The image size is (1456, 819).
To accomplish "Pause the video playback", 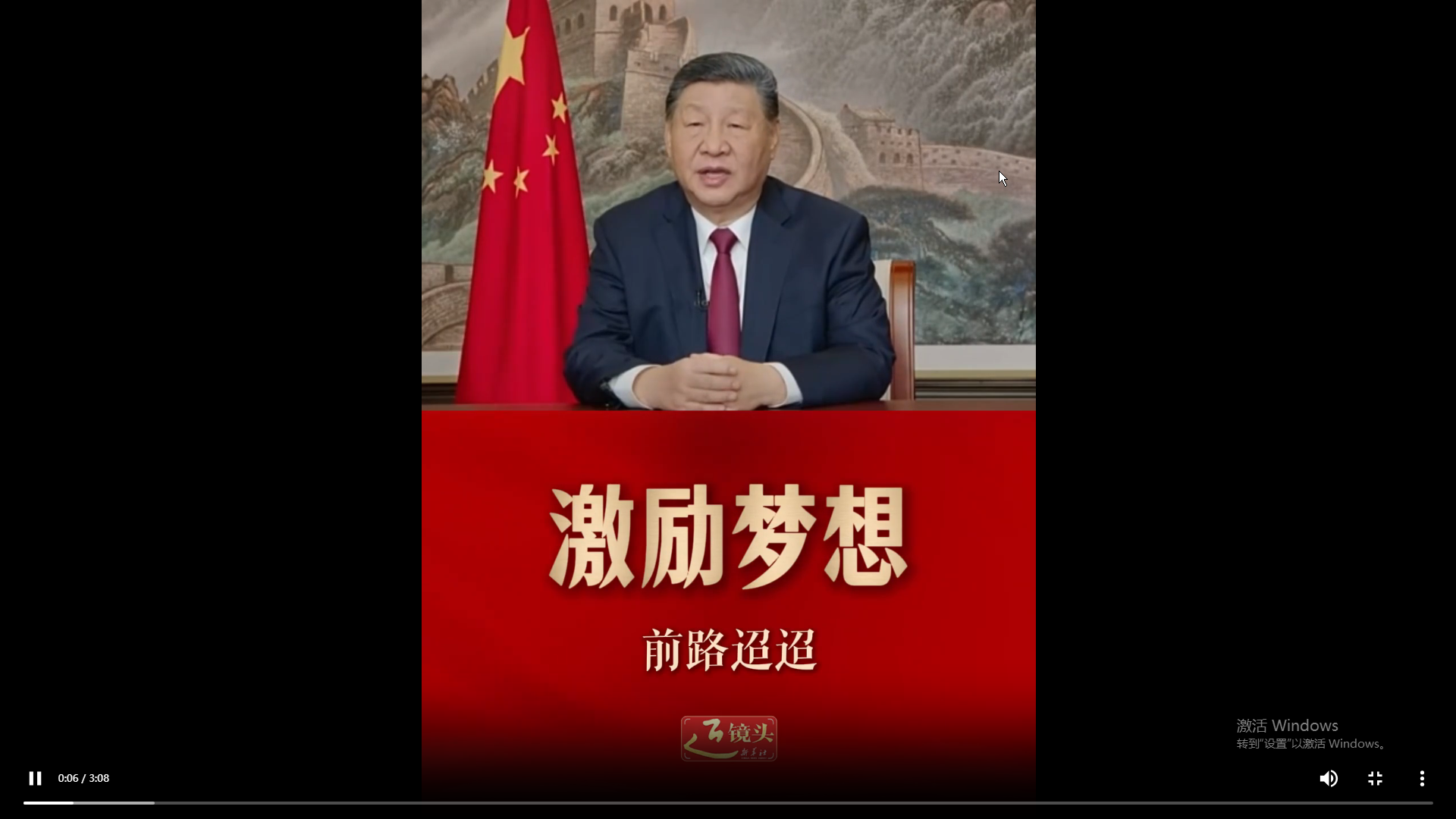I will click(x=35, y=778).
